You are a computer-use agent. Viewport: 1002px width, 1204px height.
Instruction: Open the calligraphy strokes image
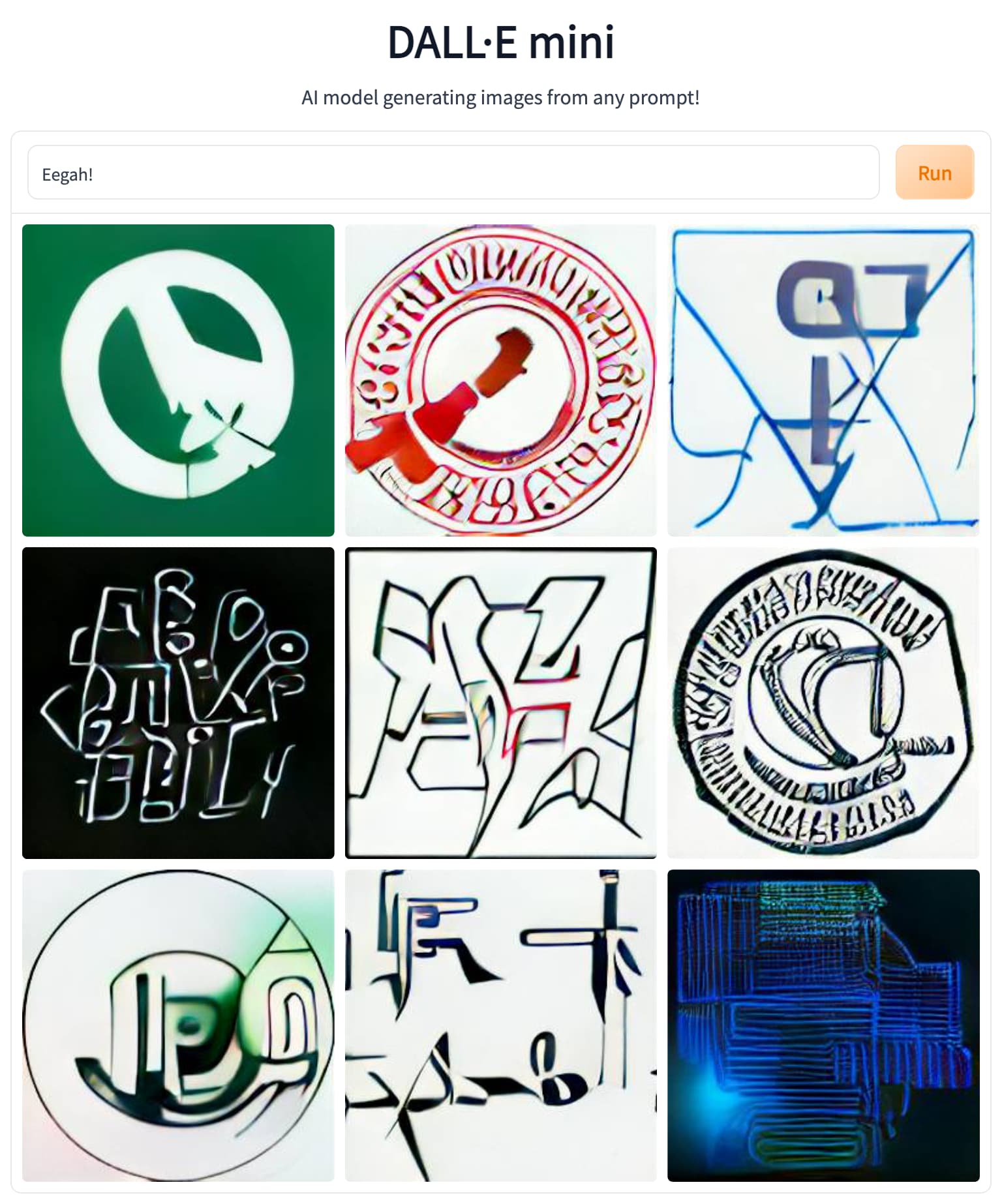click(500, 1025)
